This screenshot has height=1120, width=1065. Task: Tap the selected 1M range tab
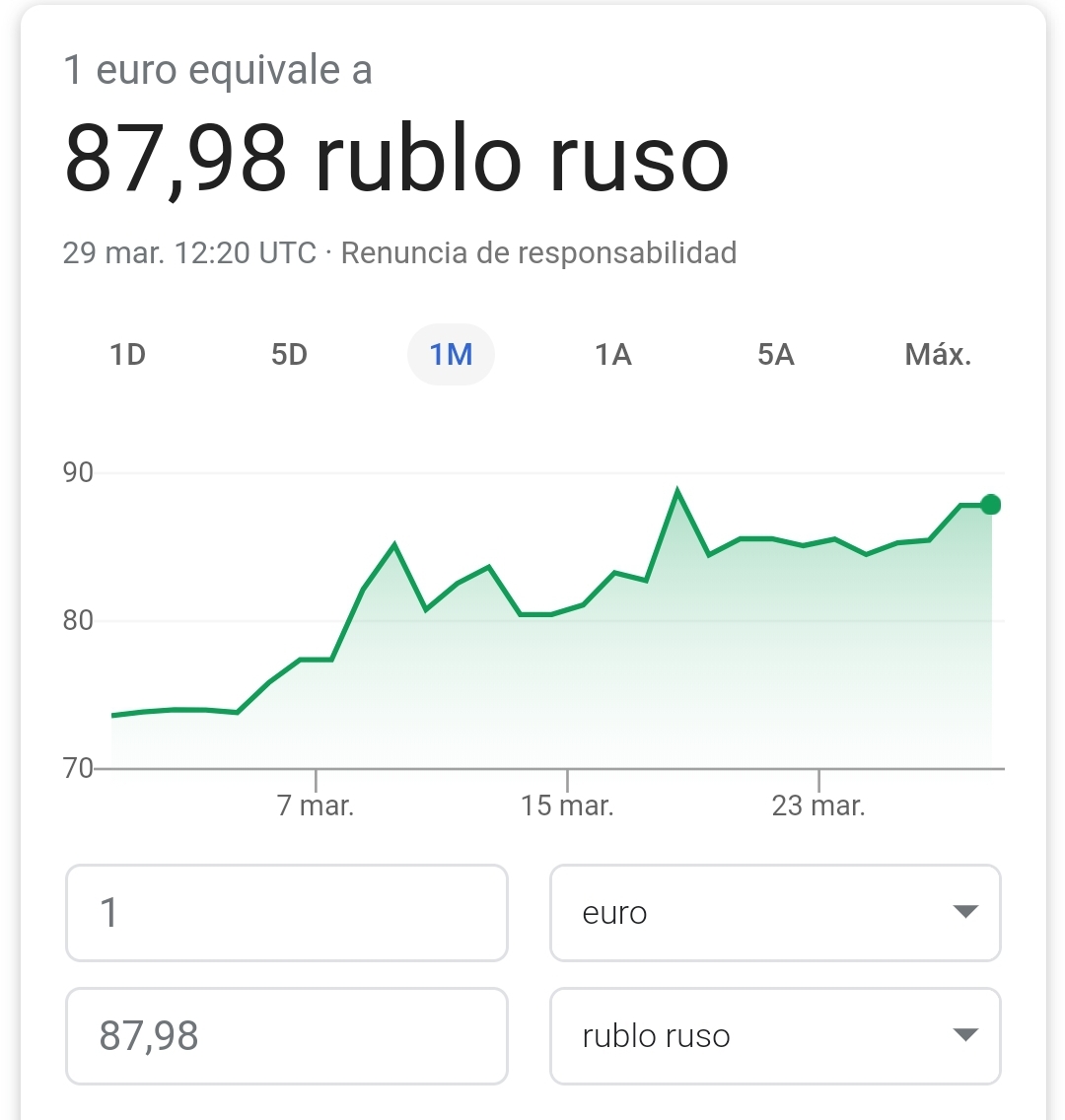click(x=451, y=354)
